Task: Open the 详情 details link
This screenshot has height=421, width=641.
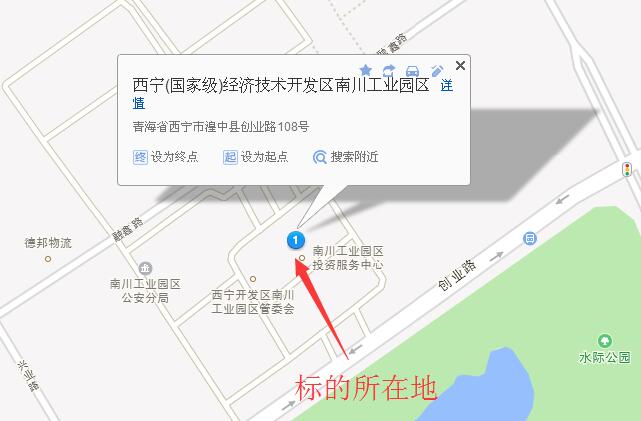Action: [x=446, y=86]
